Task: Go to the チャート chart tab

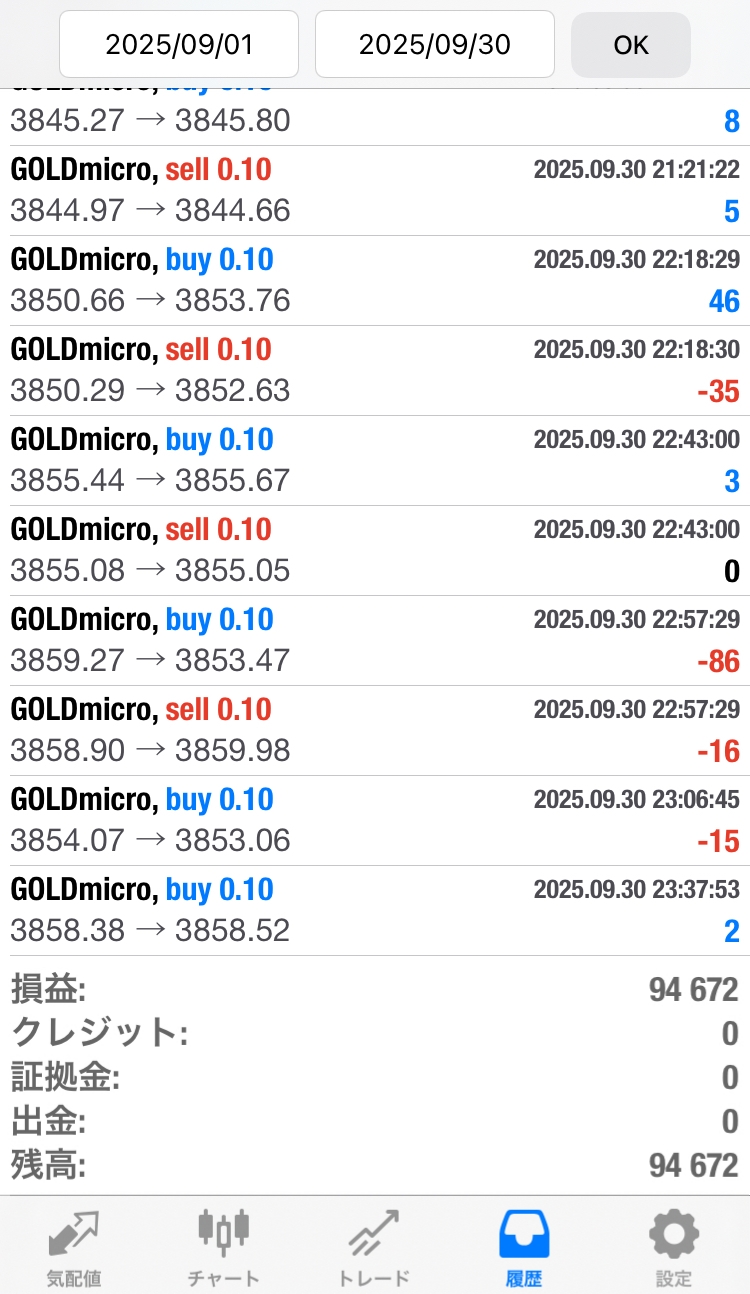Action: click(223, 1247)
